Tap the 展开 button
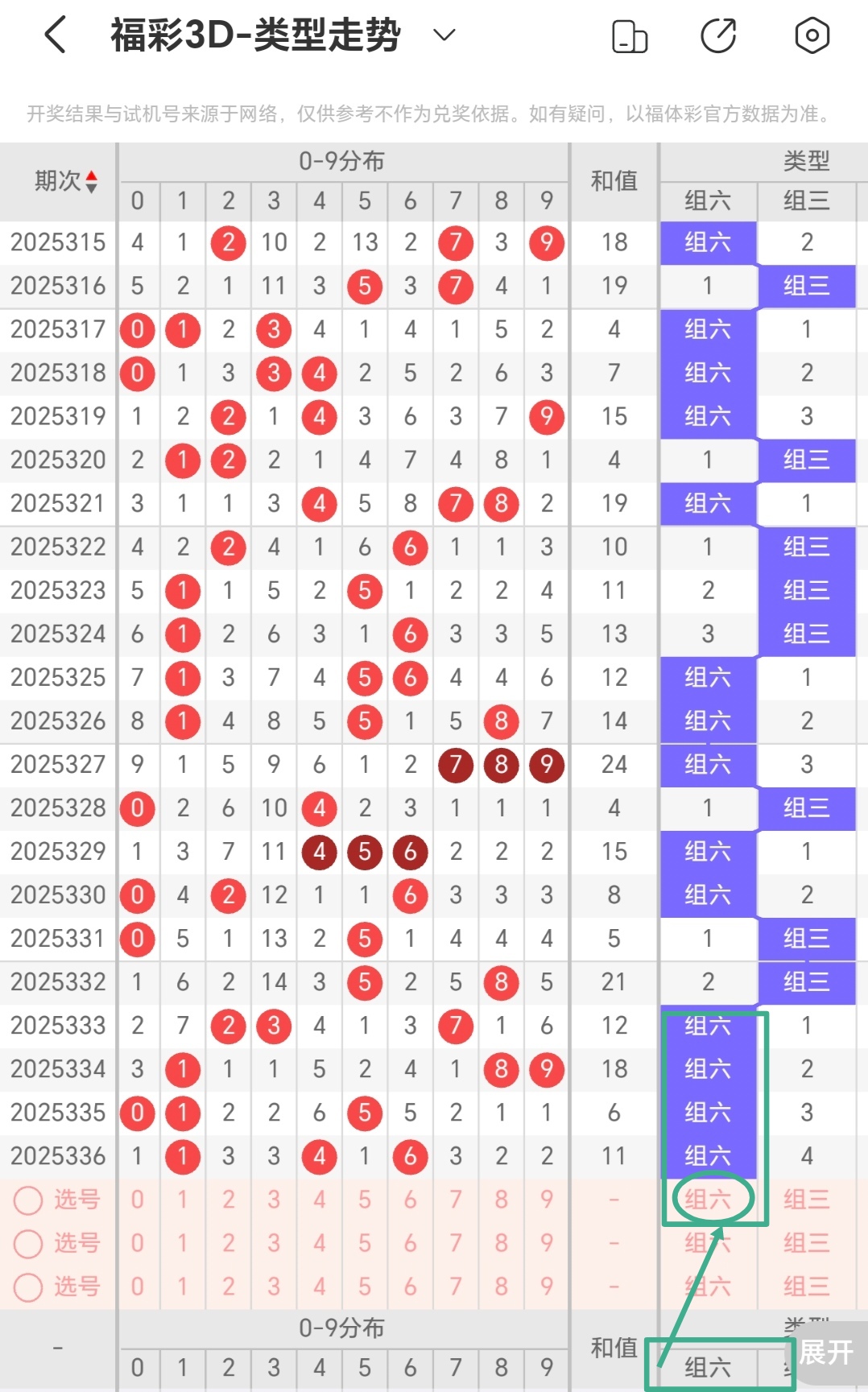 click(826, 1352)
